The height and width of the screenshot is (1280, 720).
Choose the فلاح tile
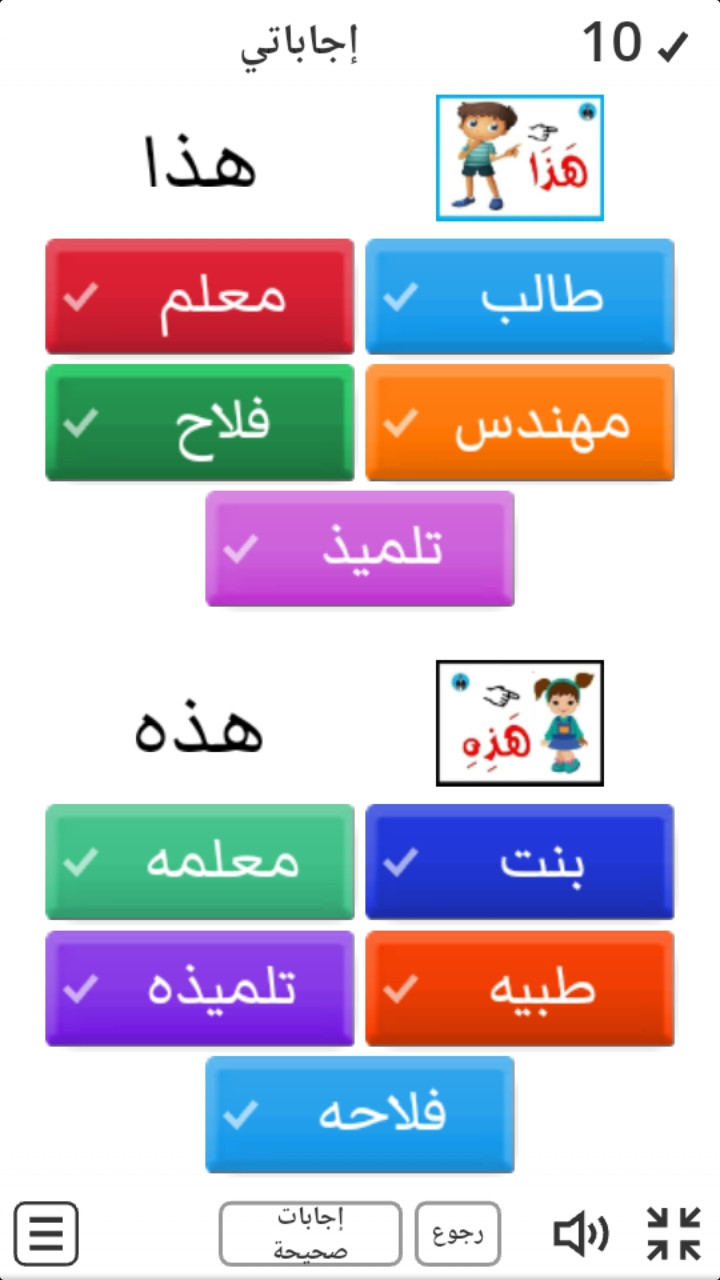coord(200,422)
